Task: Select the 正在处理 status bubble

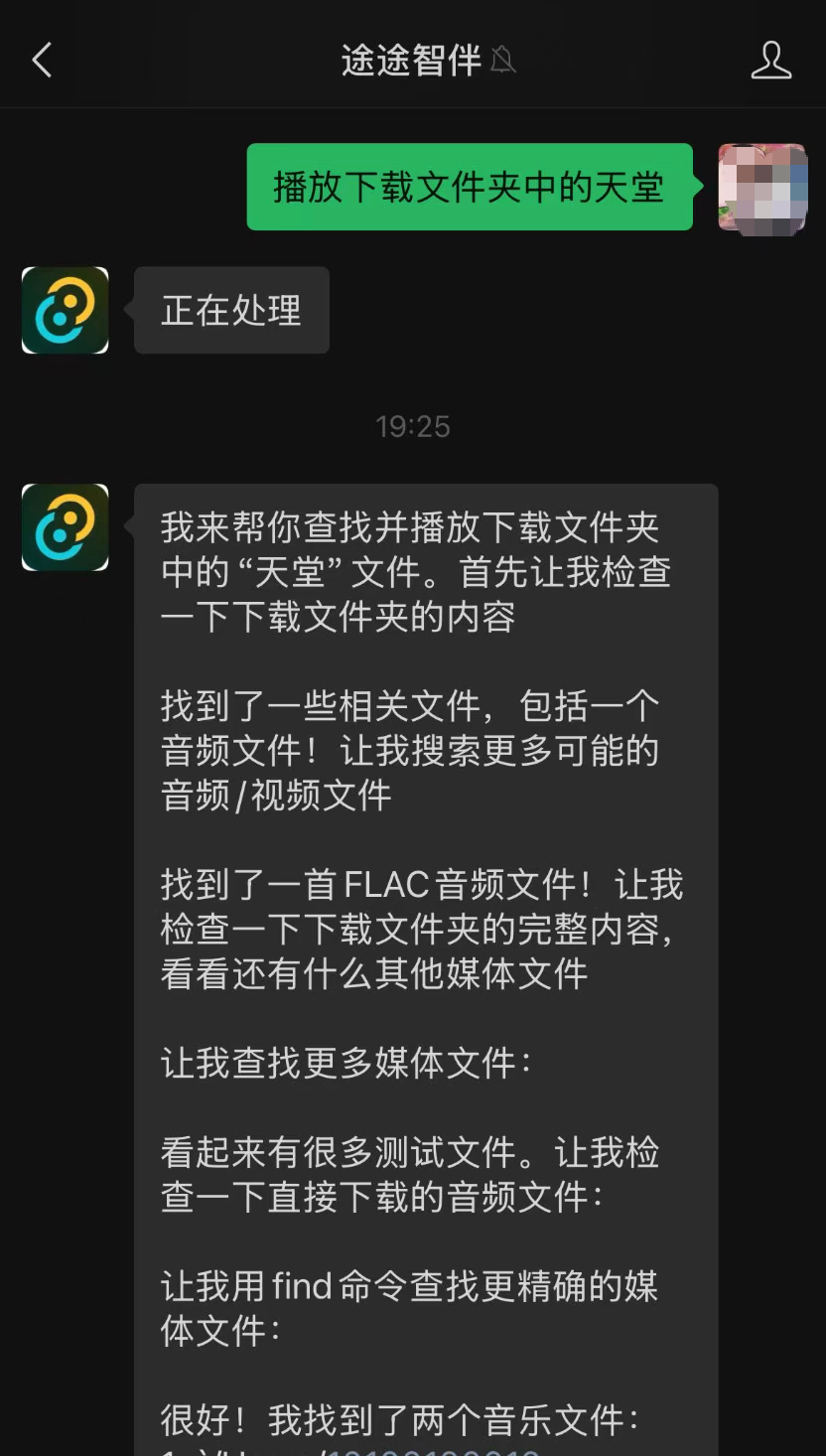Action: click(230, 310)
